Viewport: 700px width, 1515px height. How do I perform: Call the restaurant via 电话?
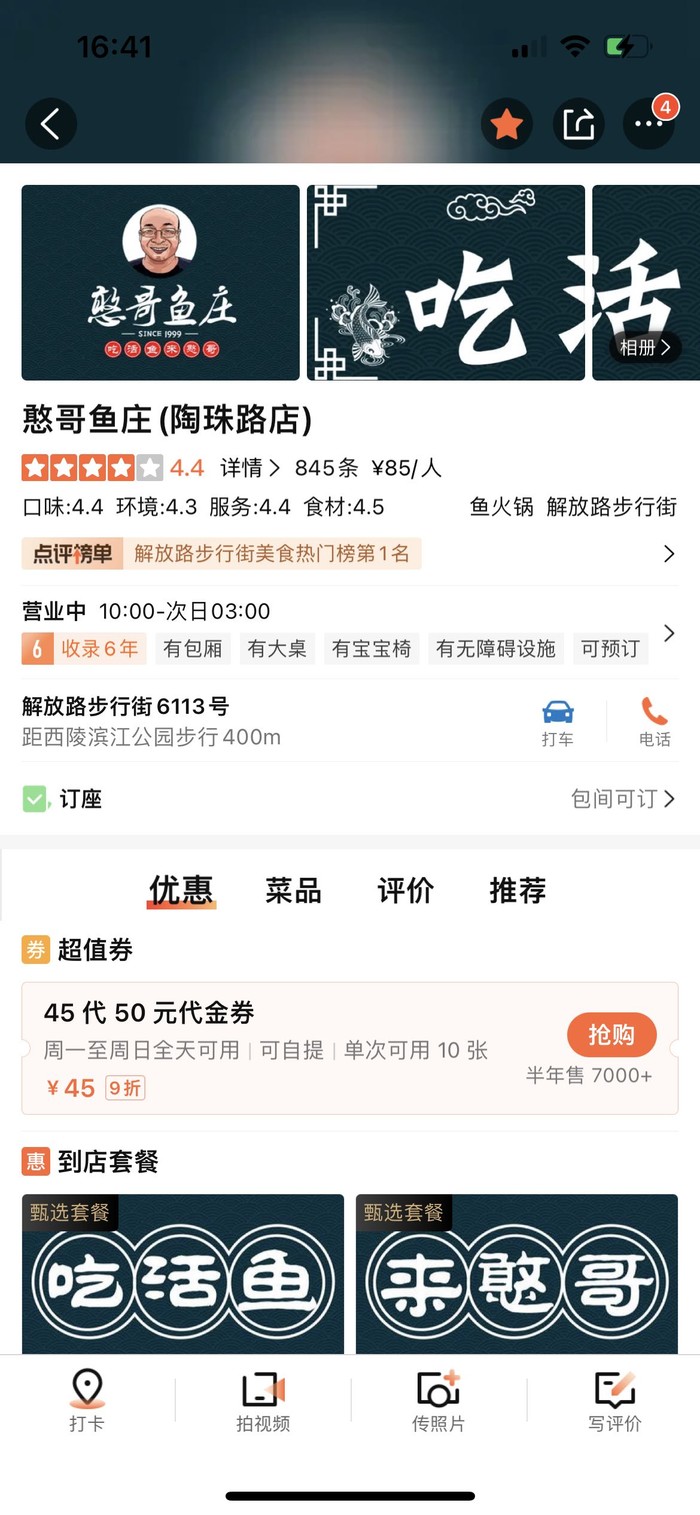[655, 722]
